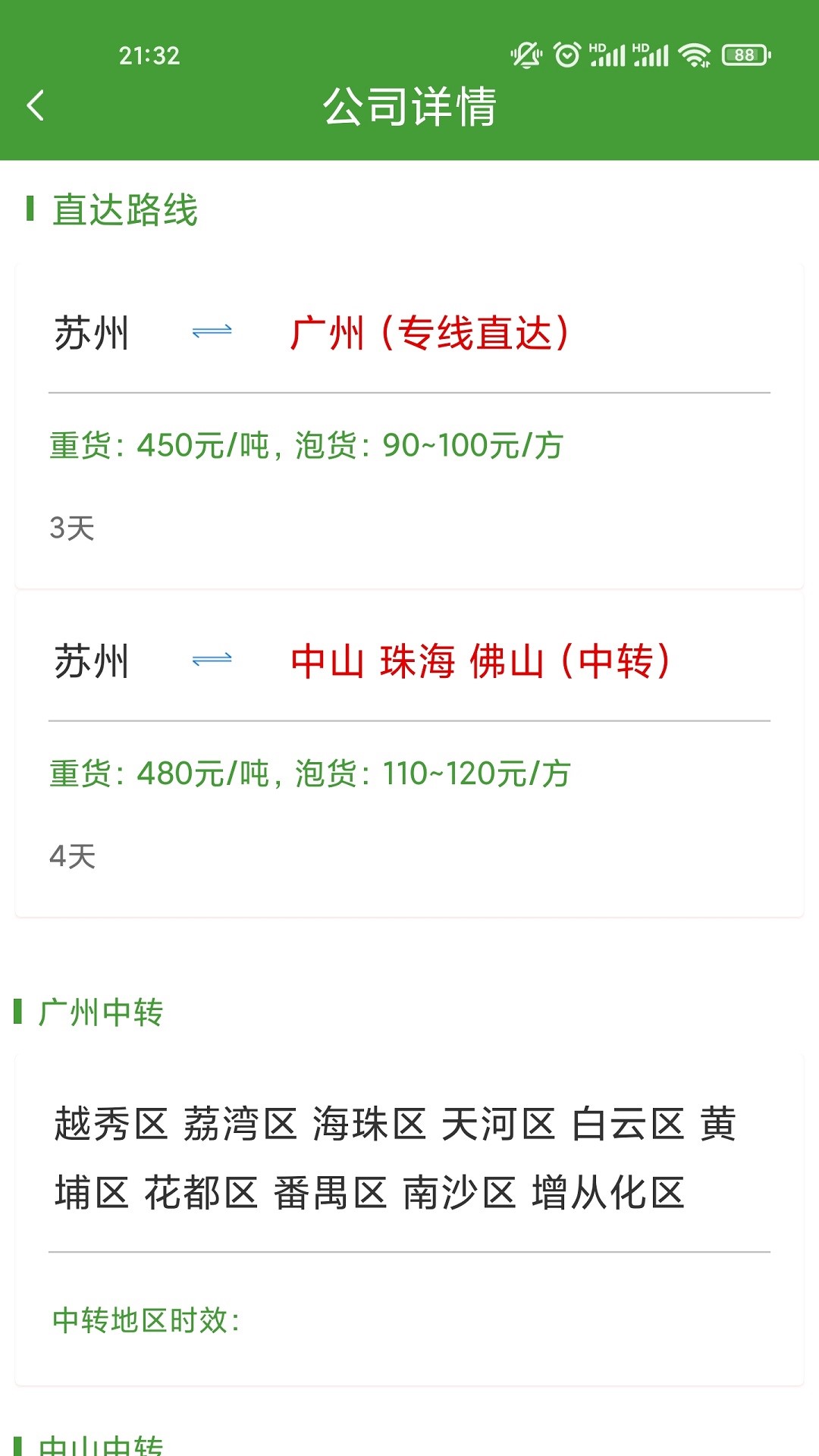Tap the Wi-Fi icon in the status bar
The image size is (819, 1456).
[695, 54]
